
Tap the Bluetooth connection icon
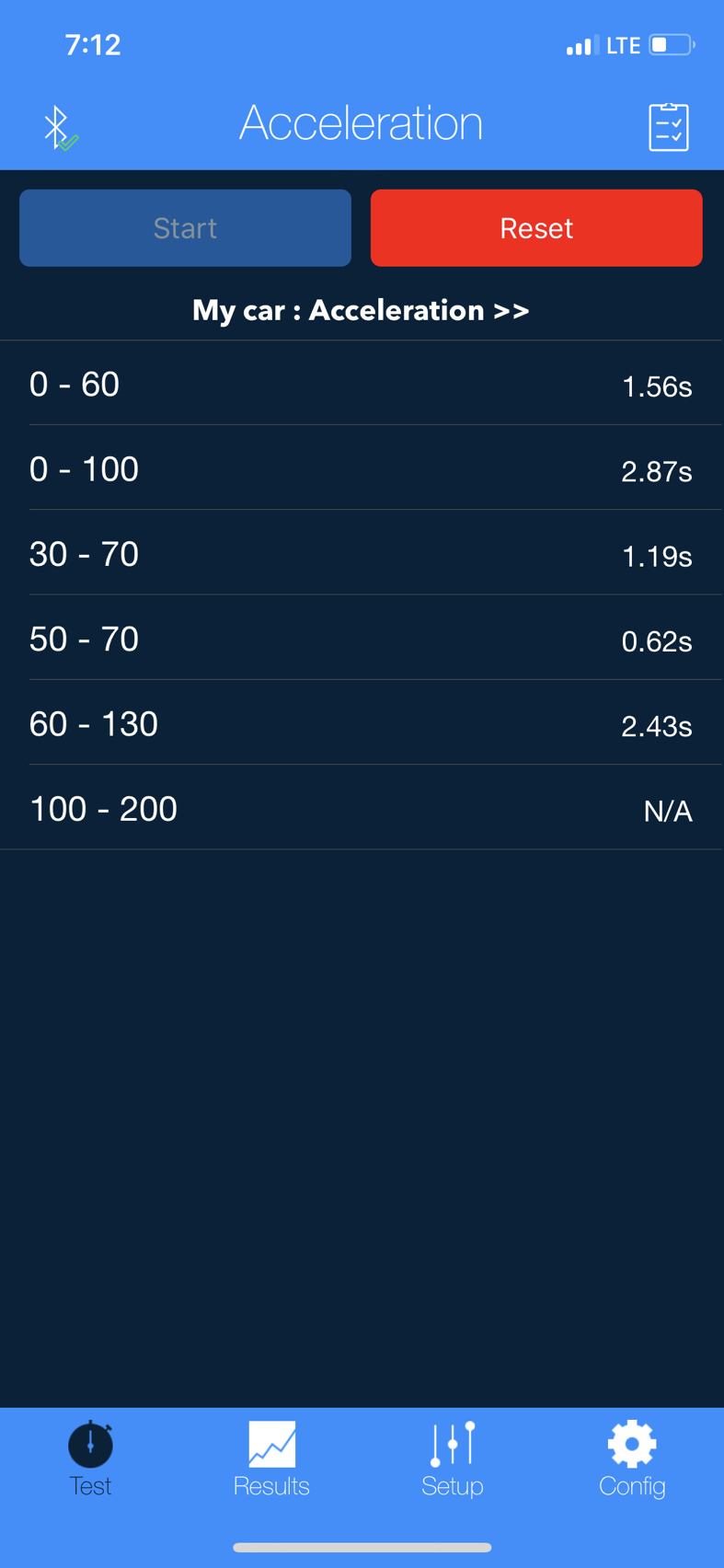pyautogui.click(x=60, y=128)
